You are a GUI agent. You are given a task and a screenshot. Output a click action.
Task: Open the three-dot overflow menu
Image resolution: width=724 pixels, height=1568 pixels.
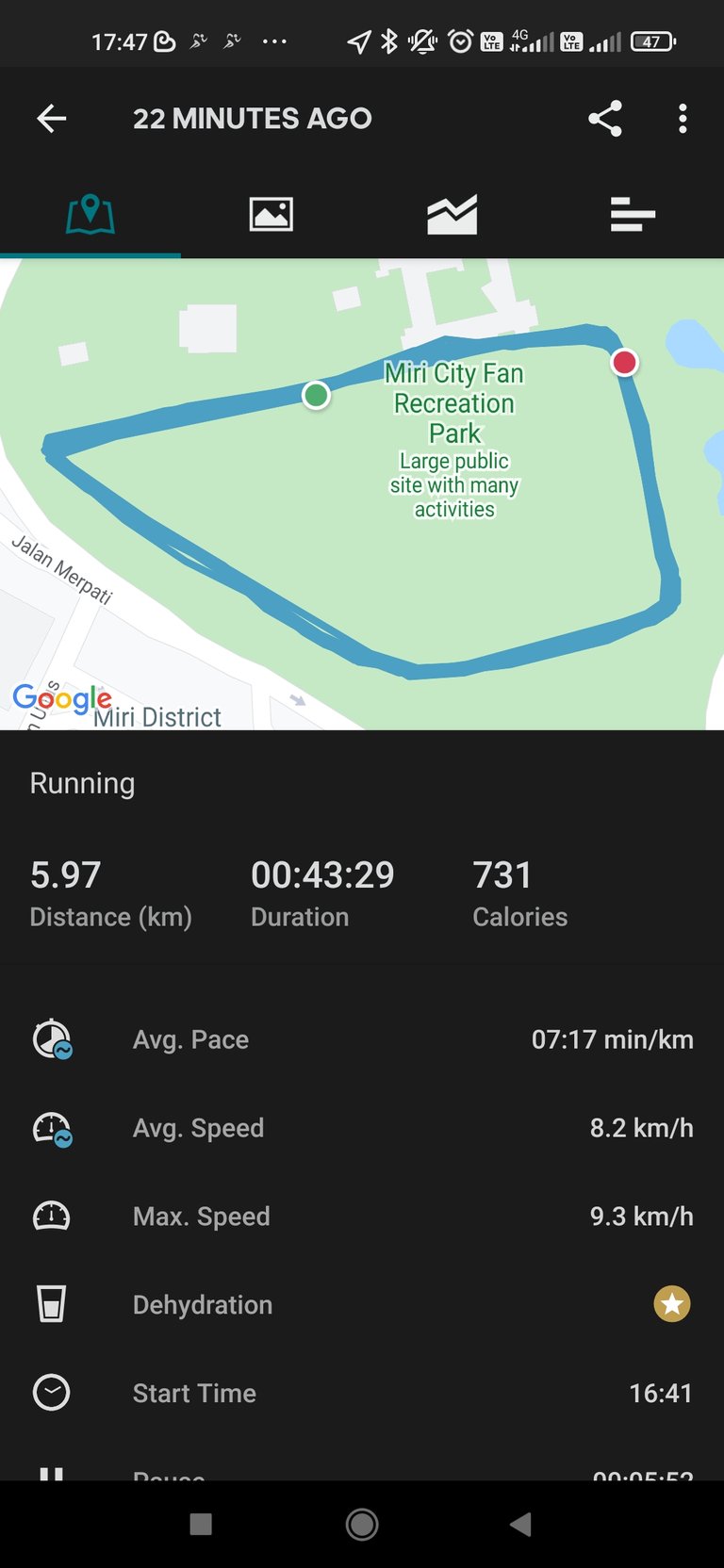(683, 119)
